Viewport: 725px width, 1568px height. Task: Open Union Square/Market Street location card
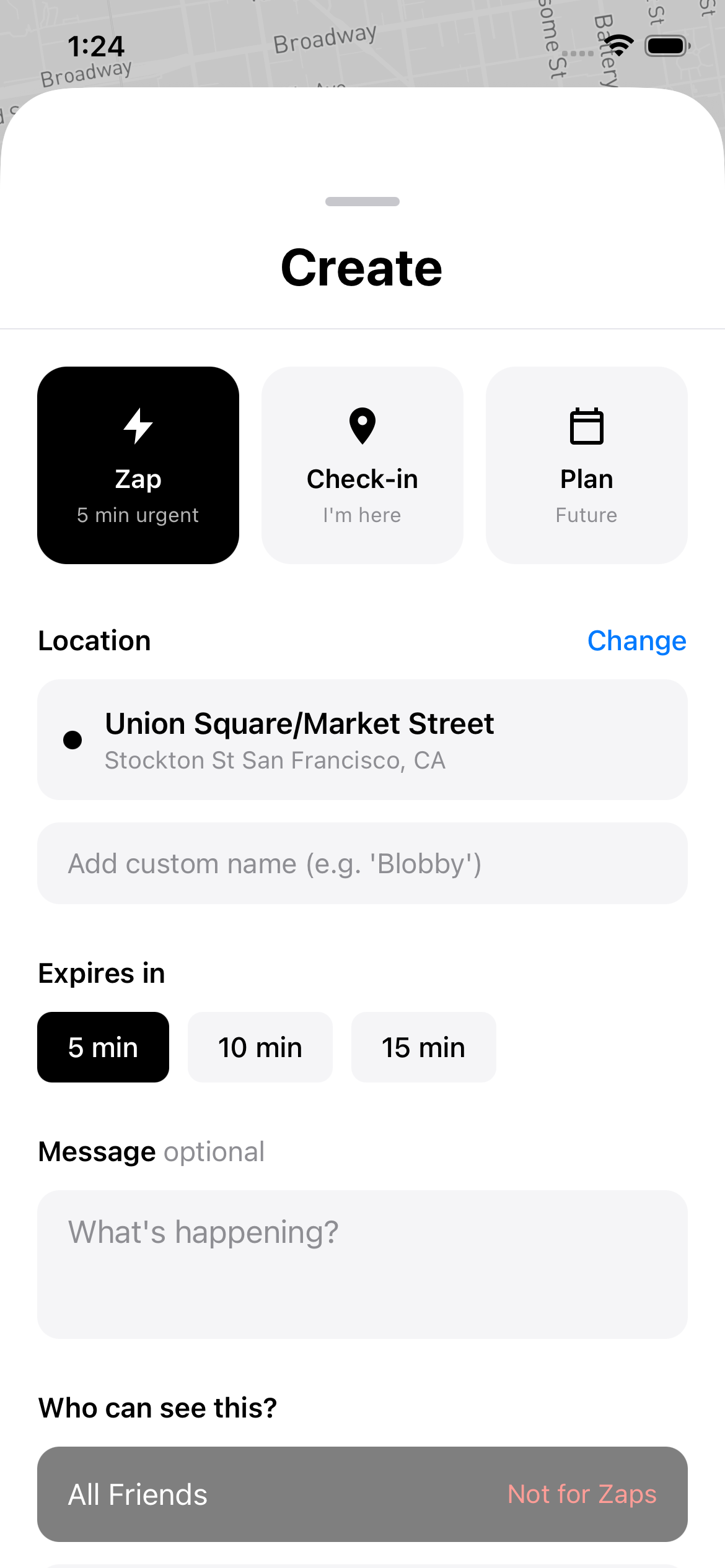(x=362, y=739)
